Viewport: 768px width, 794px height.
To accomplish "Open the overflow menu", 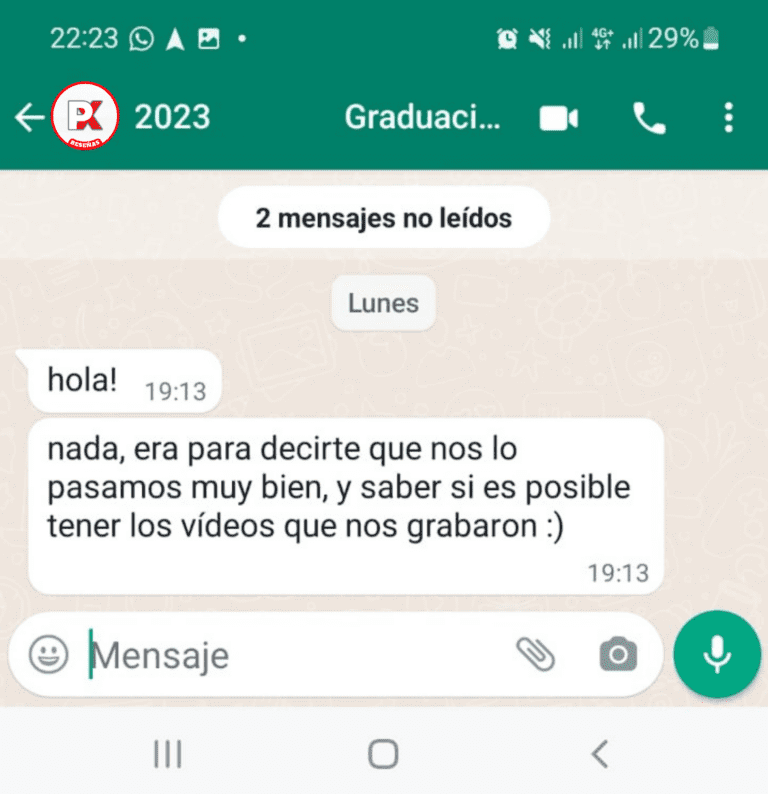I will 728,118.
